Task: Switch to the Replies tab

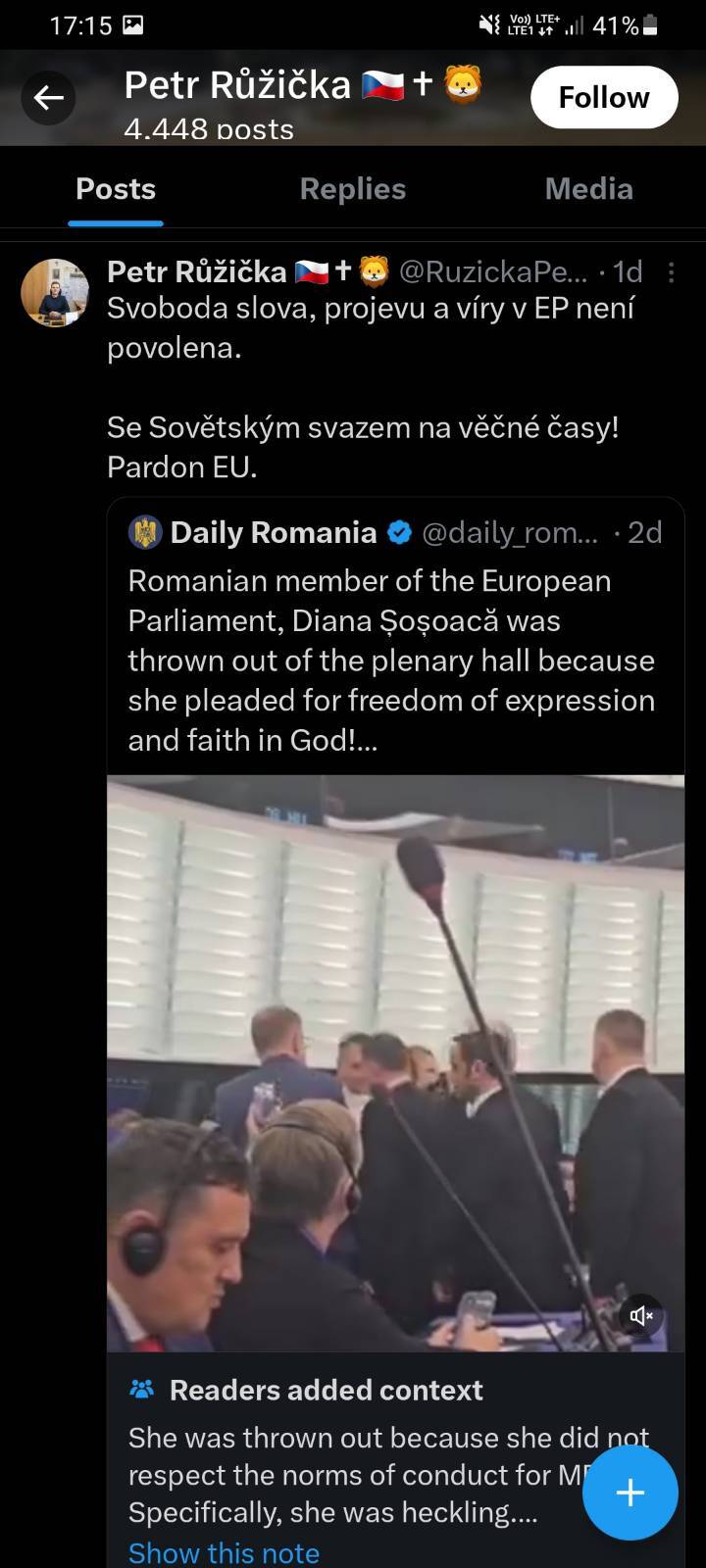Action: [352, 189]
